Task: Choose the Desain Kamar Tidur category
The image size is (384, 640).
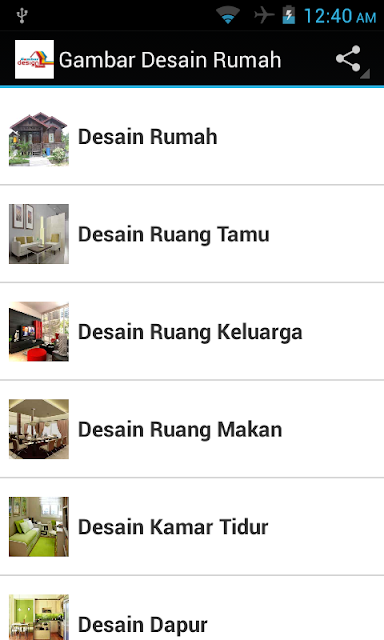Action: [x=192, y=527]
